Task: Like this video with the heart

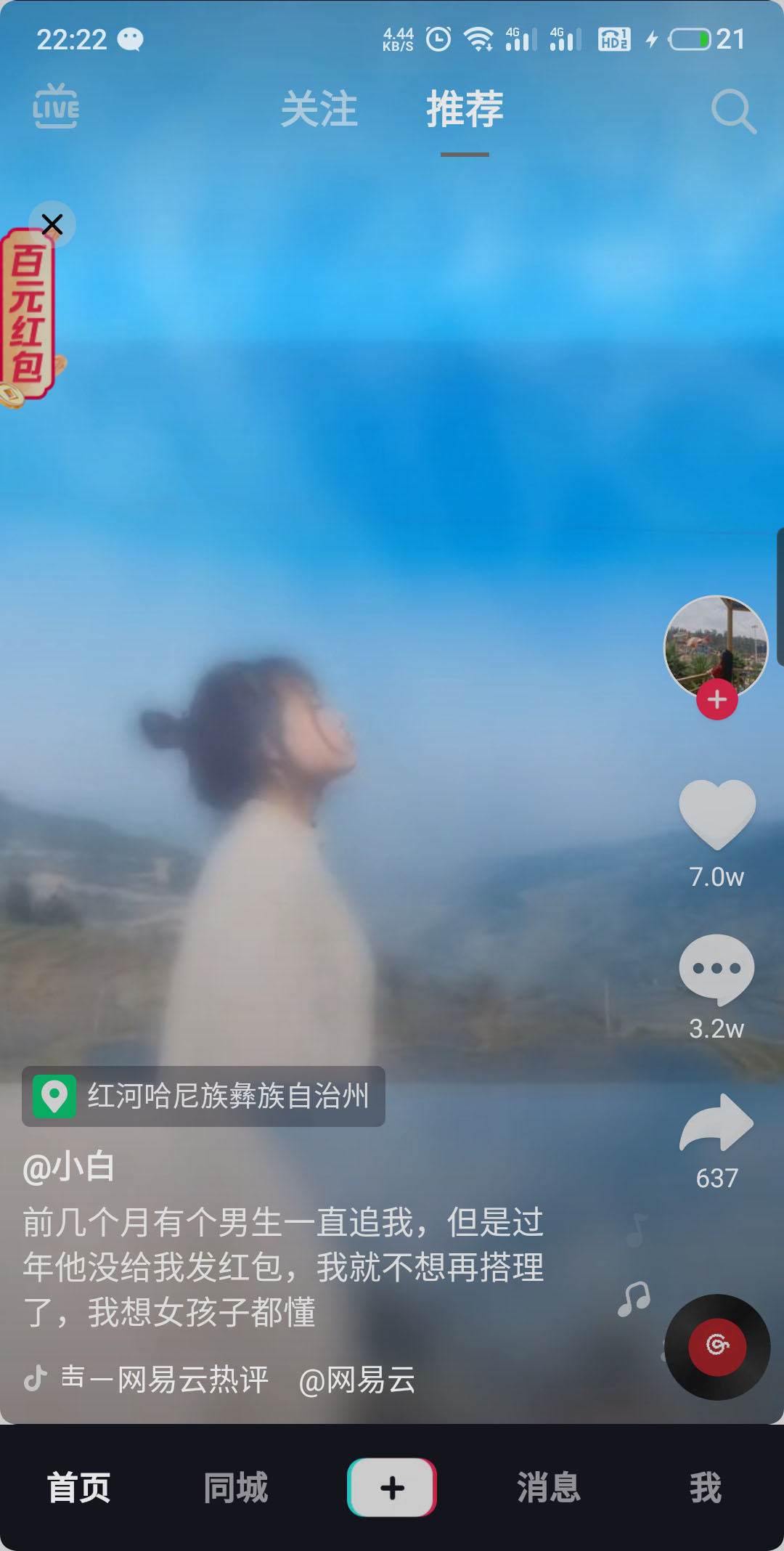Action: 717,815
